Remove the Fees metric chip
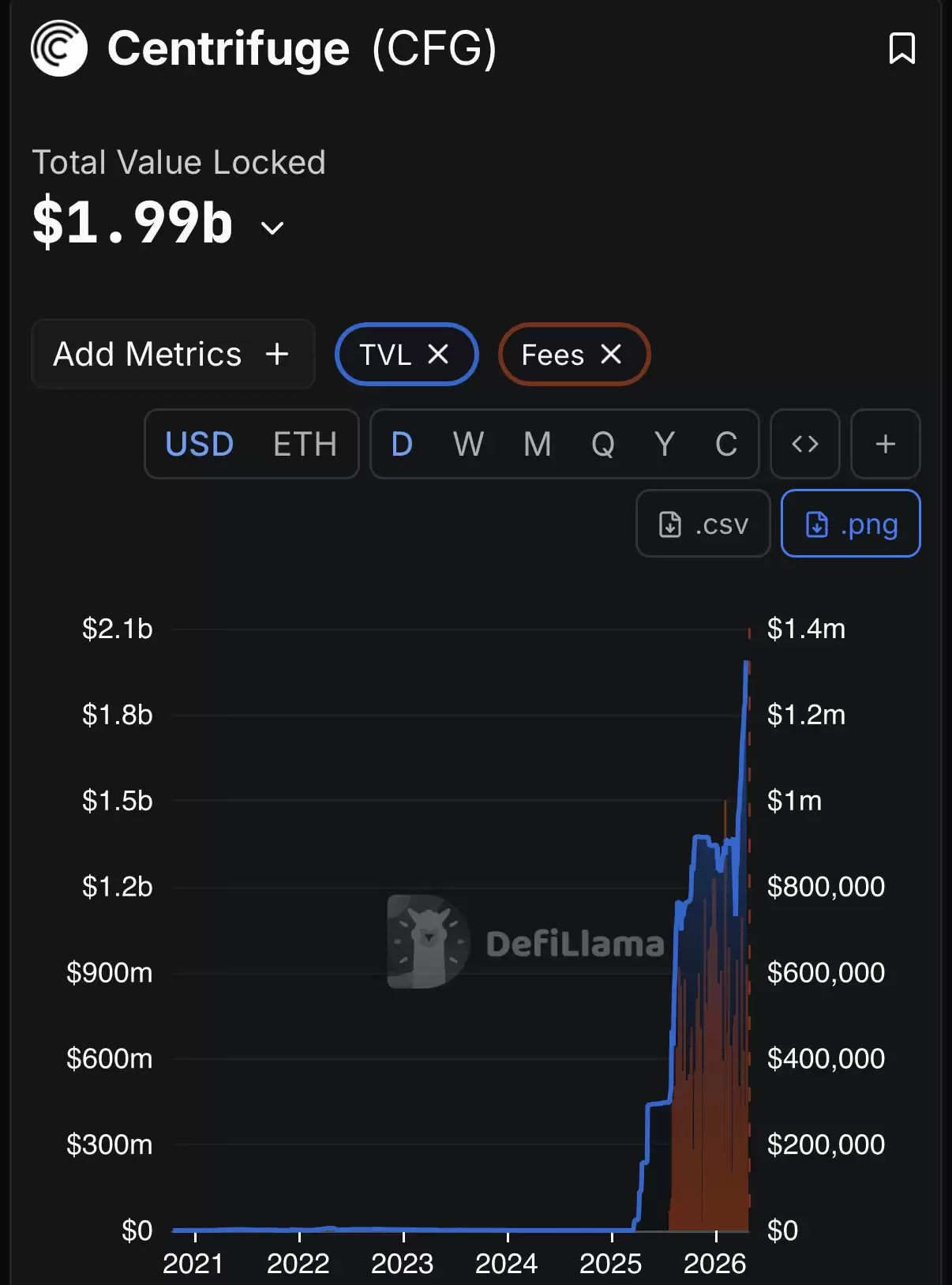The image size is (952, 1285). click(x=611, y=355)
